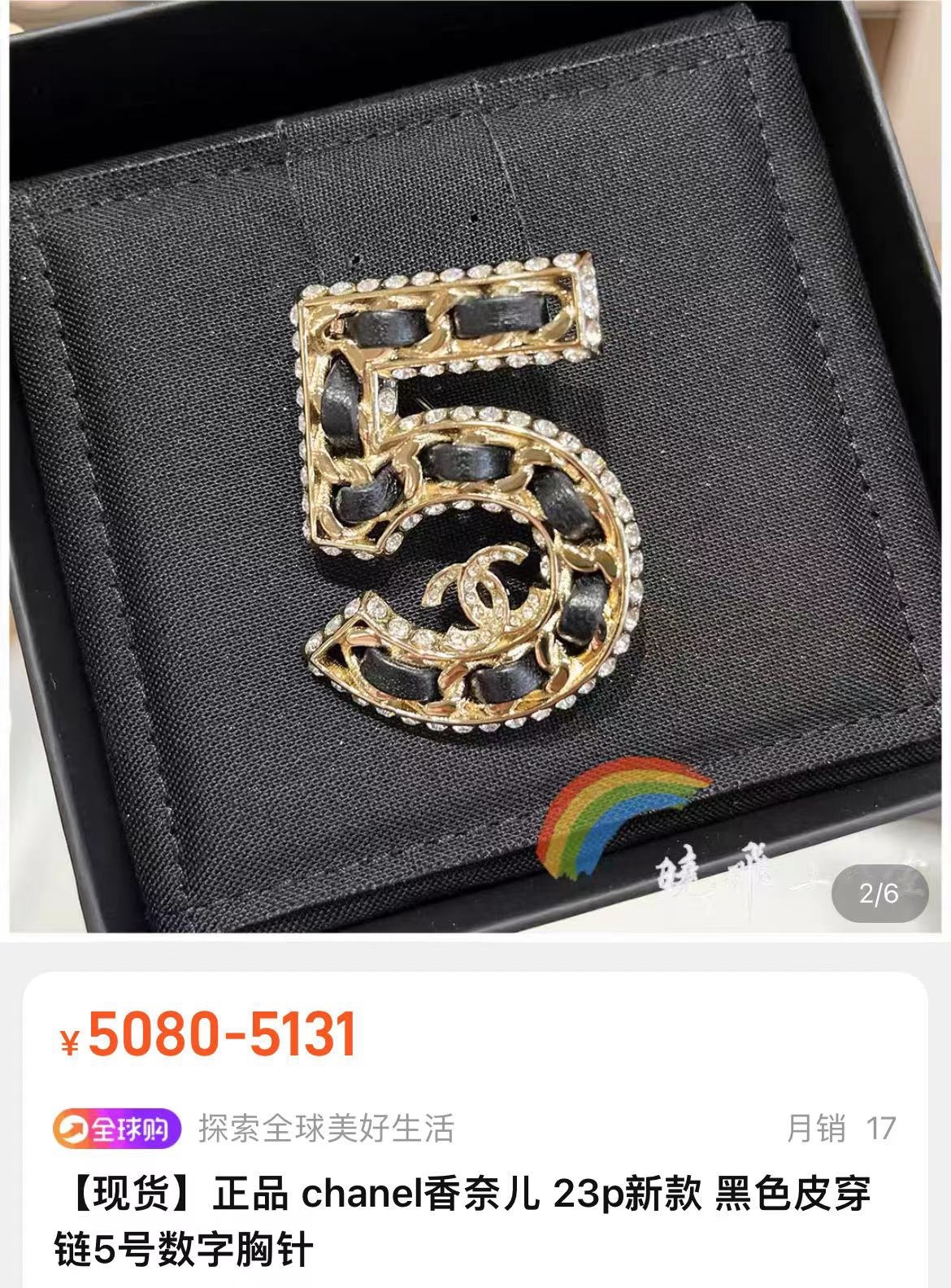
Task: Open the 全球购 global shopping banner
Action: (x=114, y=1128)
